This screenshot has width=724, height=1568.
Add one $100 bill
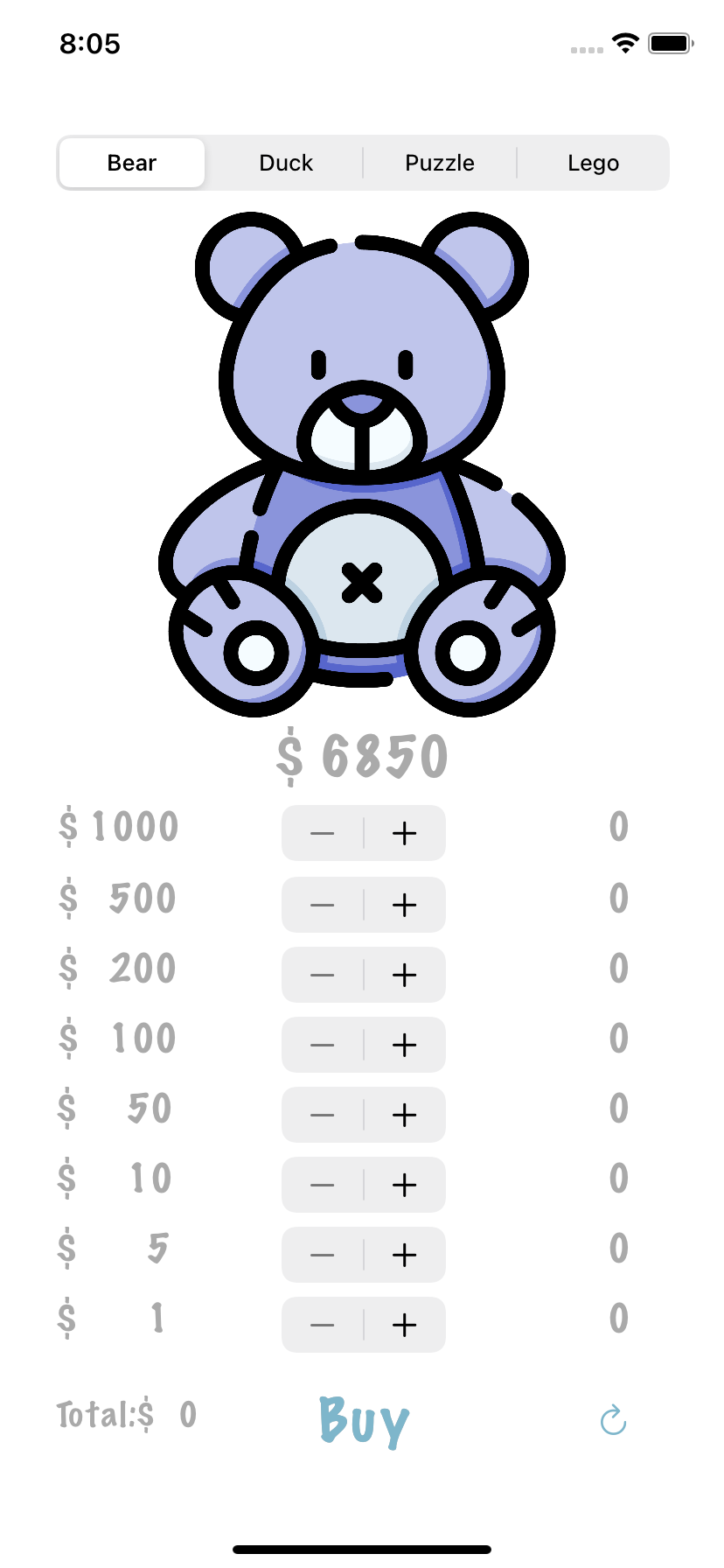[404, 1044]
